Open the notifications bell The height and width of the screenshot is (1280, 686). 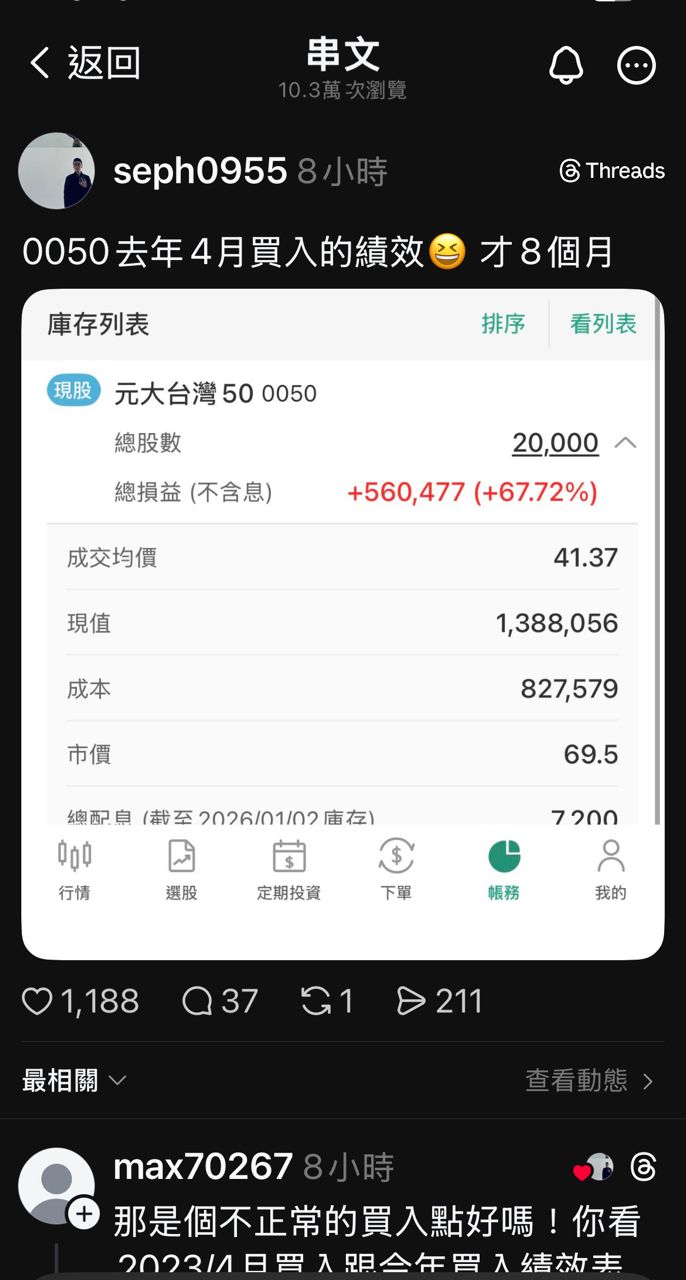pos(566,65)
